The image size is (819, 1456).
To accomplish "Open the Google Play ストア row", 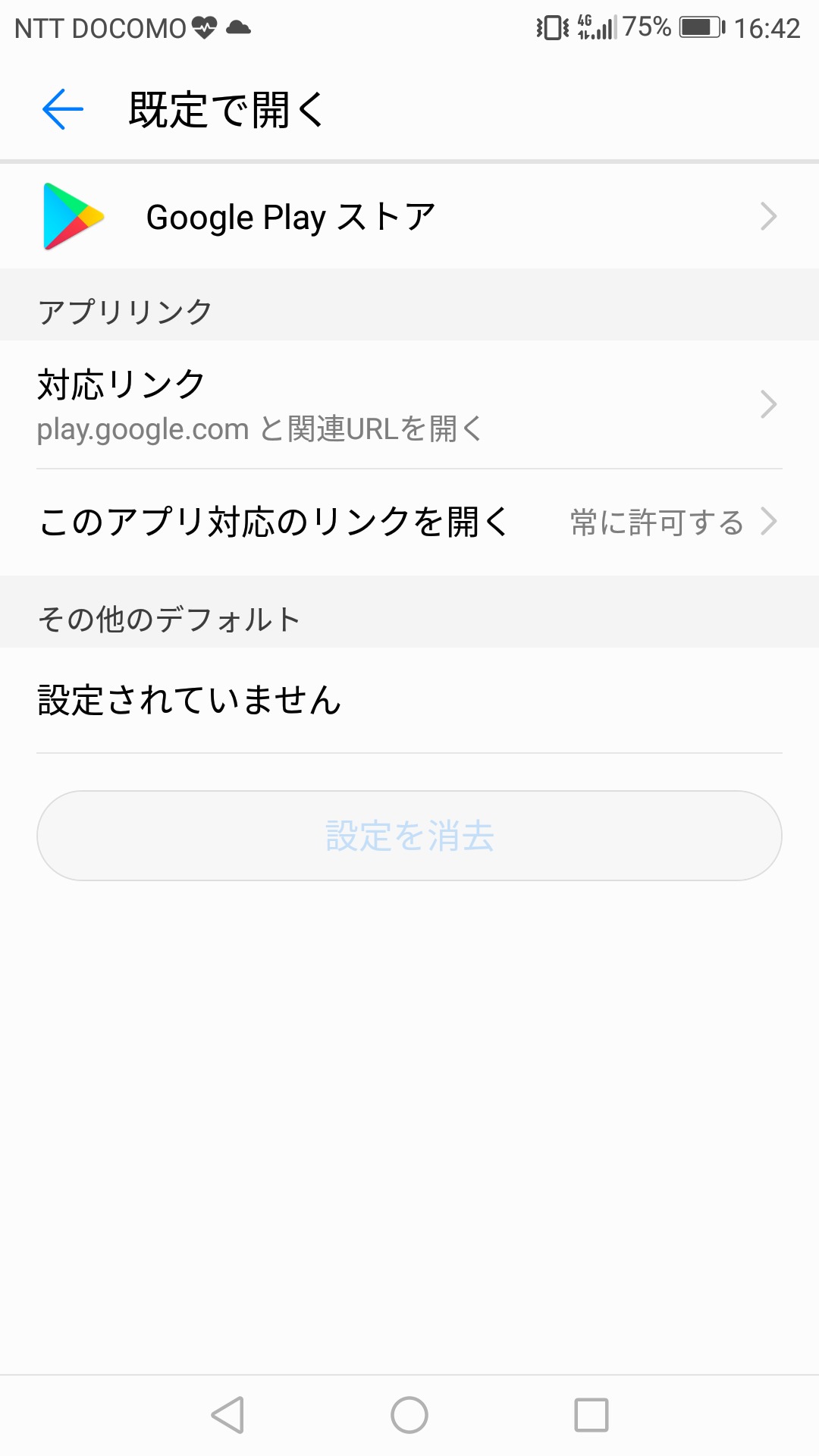I will (x=409, y=217).
